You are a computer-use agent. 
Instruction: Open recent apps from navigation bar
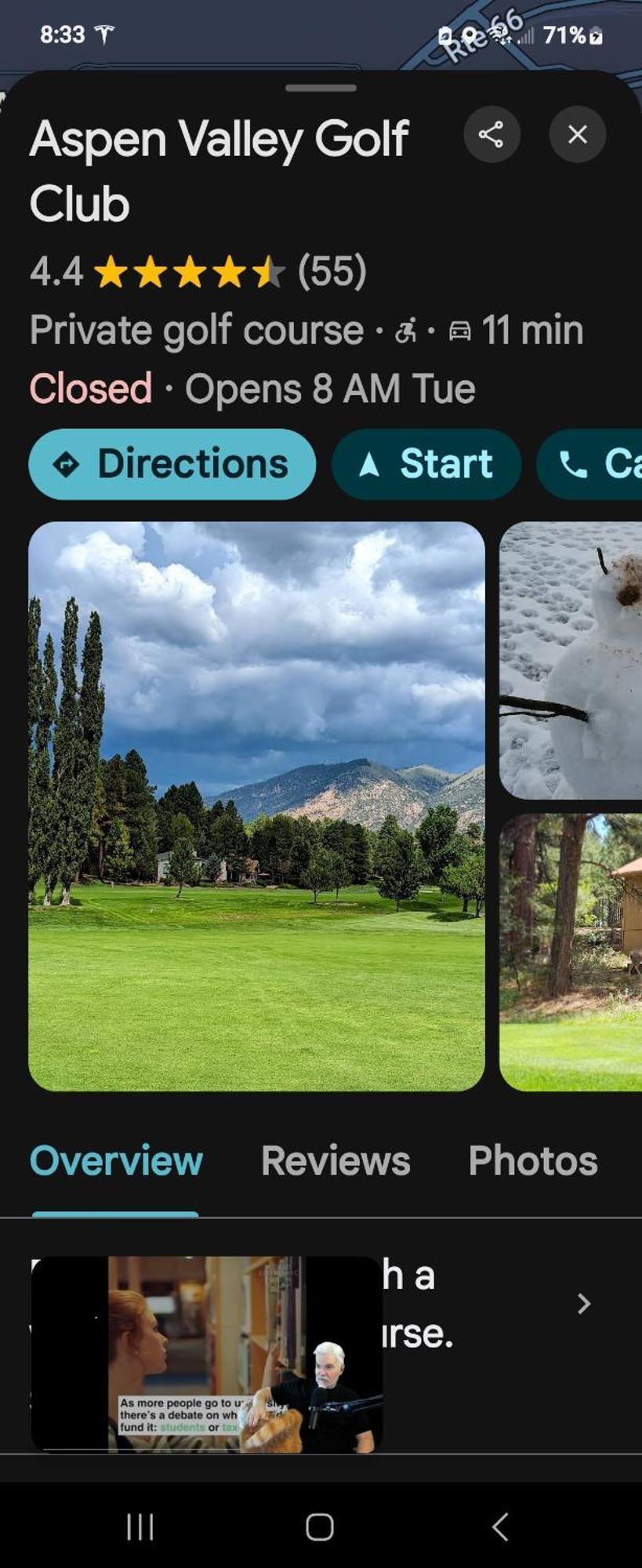(140, 1526)
